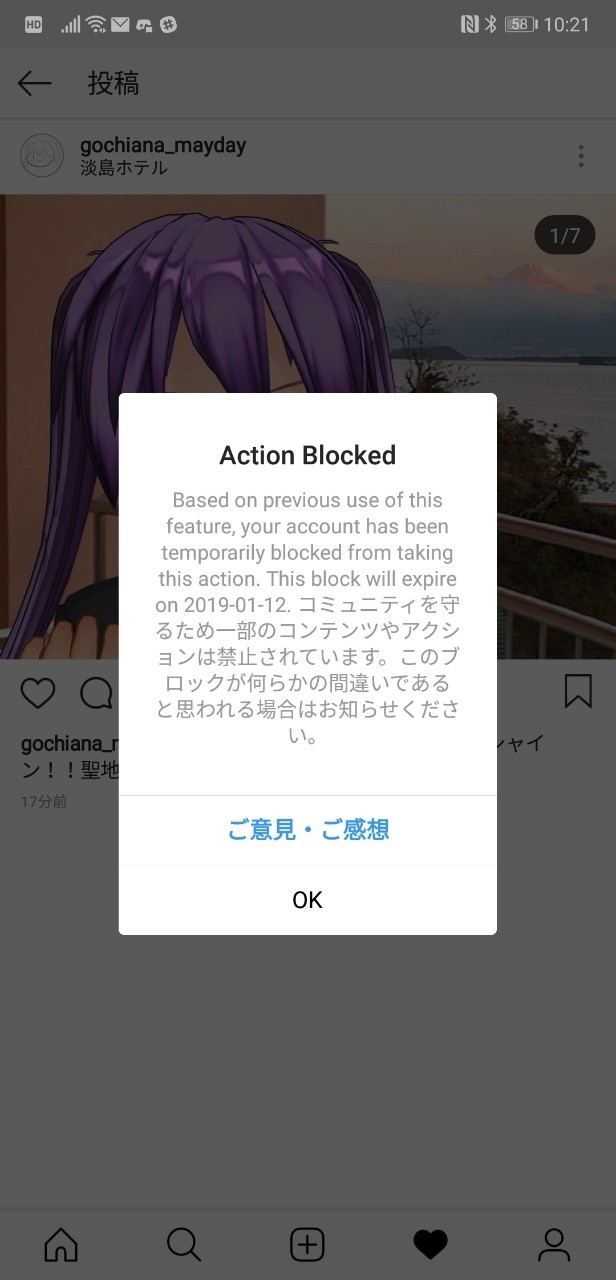This screenshot has height=1280, width=616.
Task: Create a new post with plus button
Action: (x=307, y=1244)
